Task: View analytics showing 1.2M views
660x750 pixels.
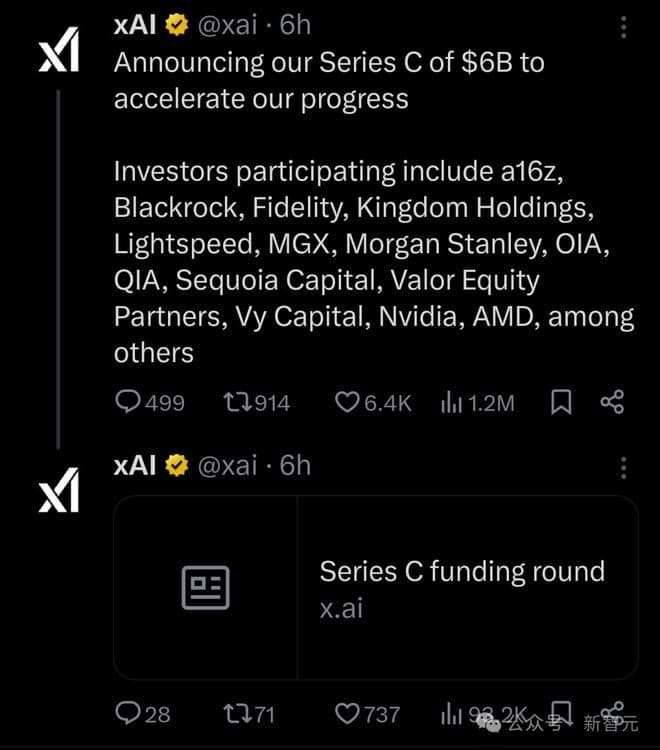Action: (x=452, y=402)
